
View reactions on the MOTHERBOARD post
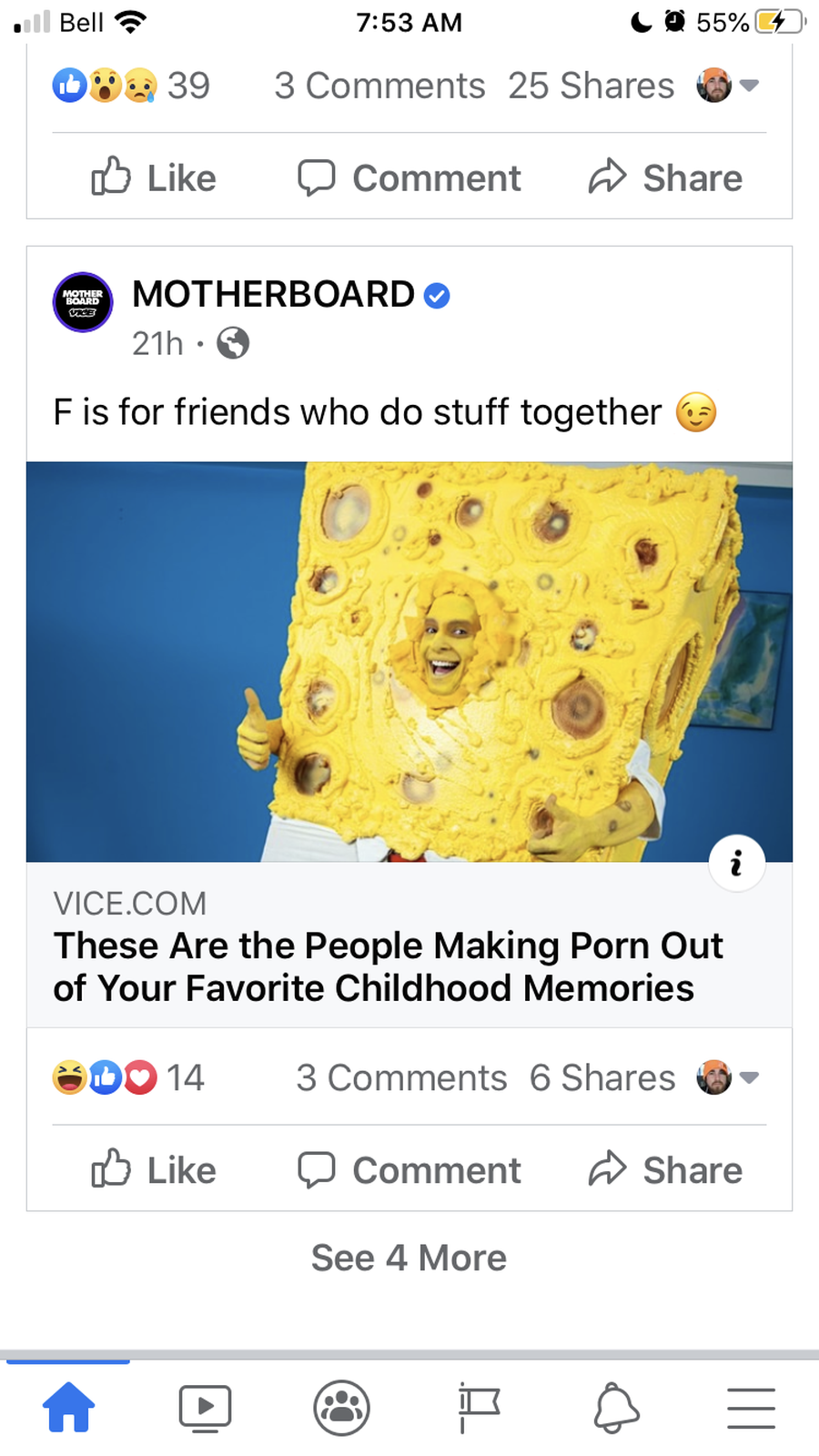click(127, 1077)
